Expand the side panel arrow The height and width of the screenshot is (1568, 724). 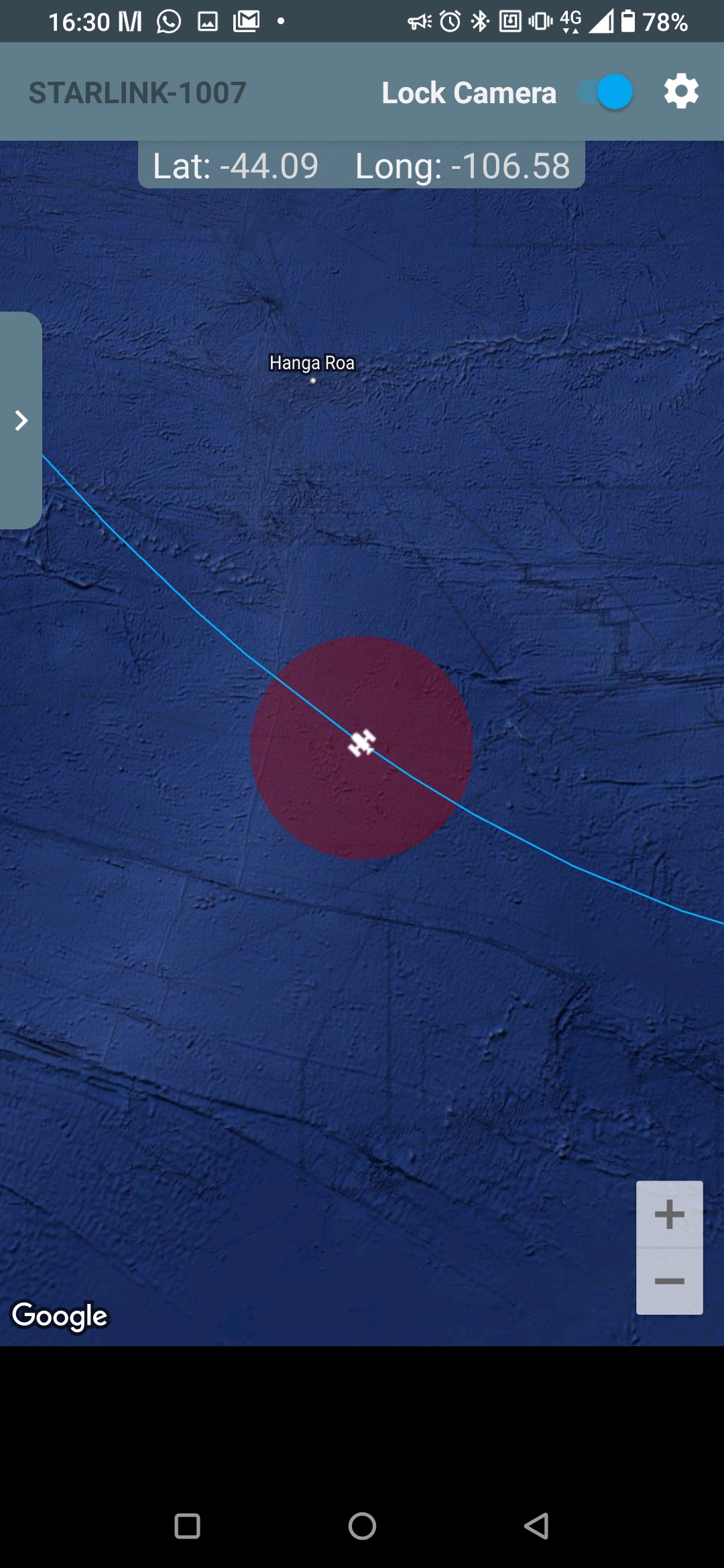pos(21,420)
